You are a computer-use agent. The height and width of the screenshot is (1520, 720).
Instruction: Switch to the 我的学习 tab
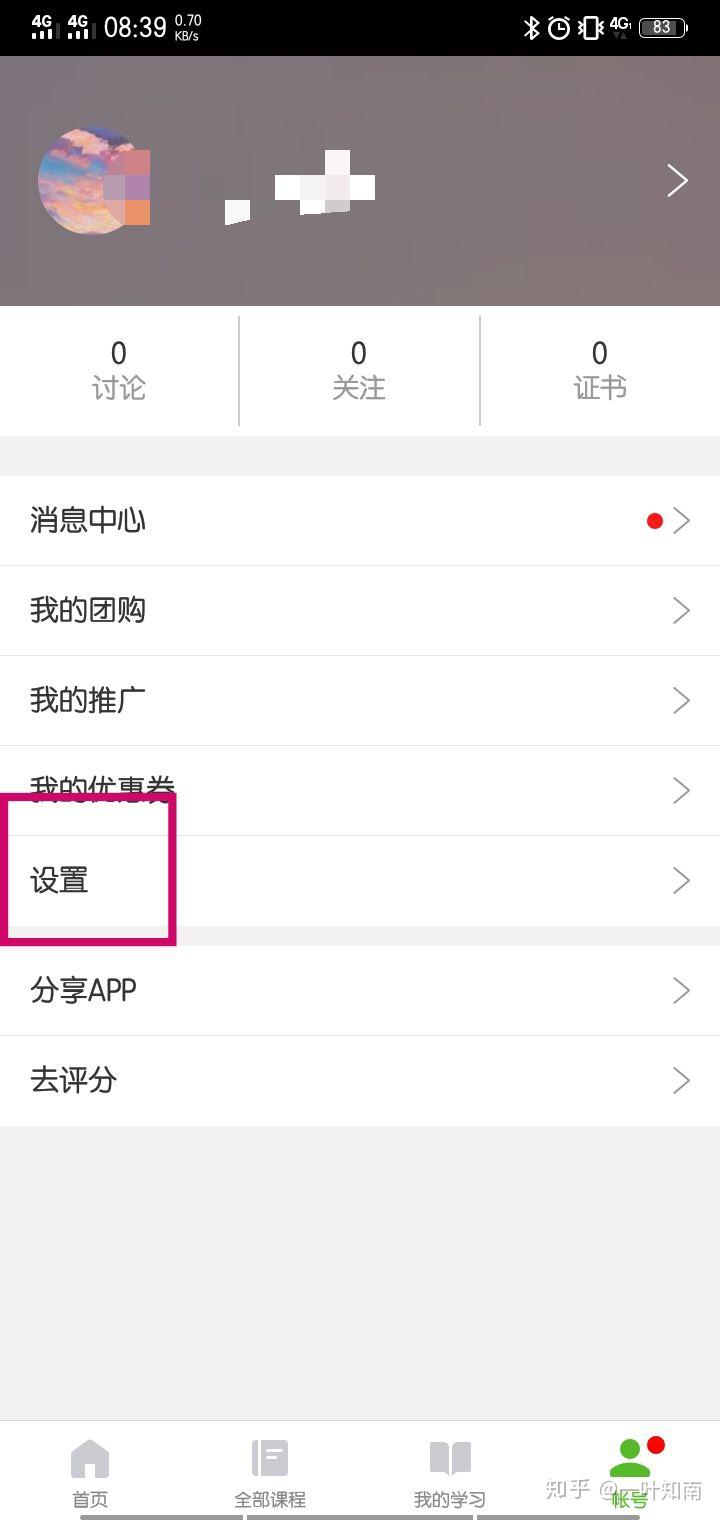(450, 1472)
